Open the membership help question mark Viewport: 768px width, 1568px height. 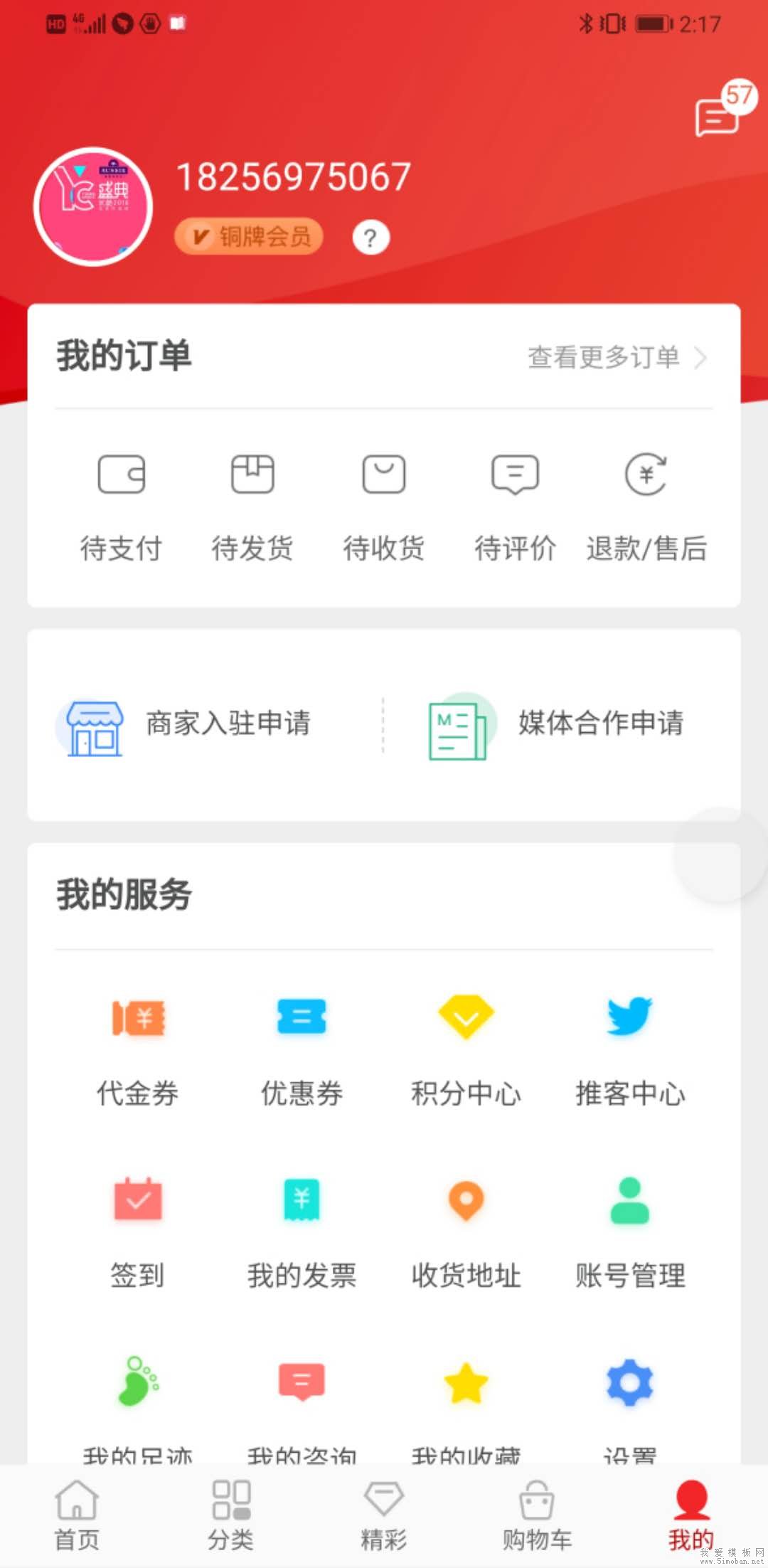(370, 238)
